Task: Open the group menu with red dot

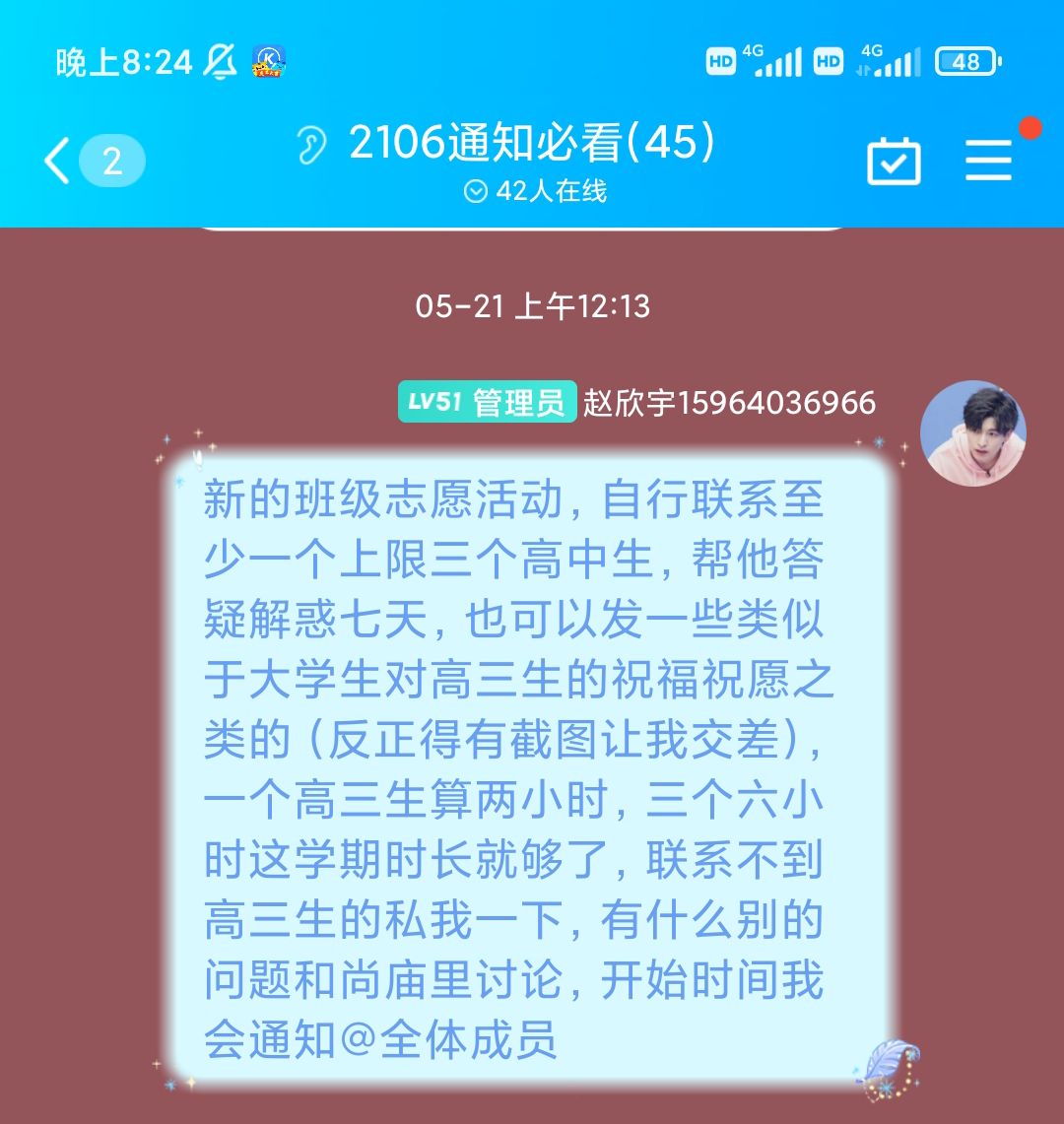Action: tap(989, 160)
